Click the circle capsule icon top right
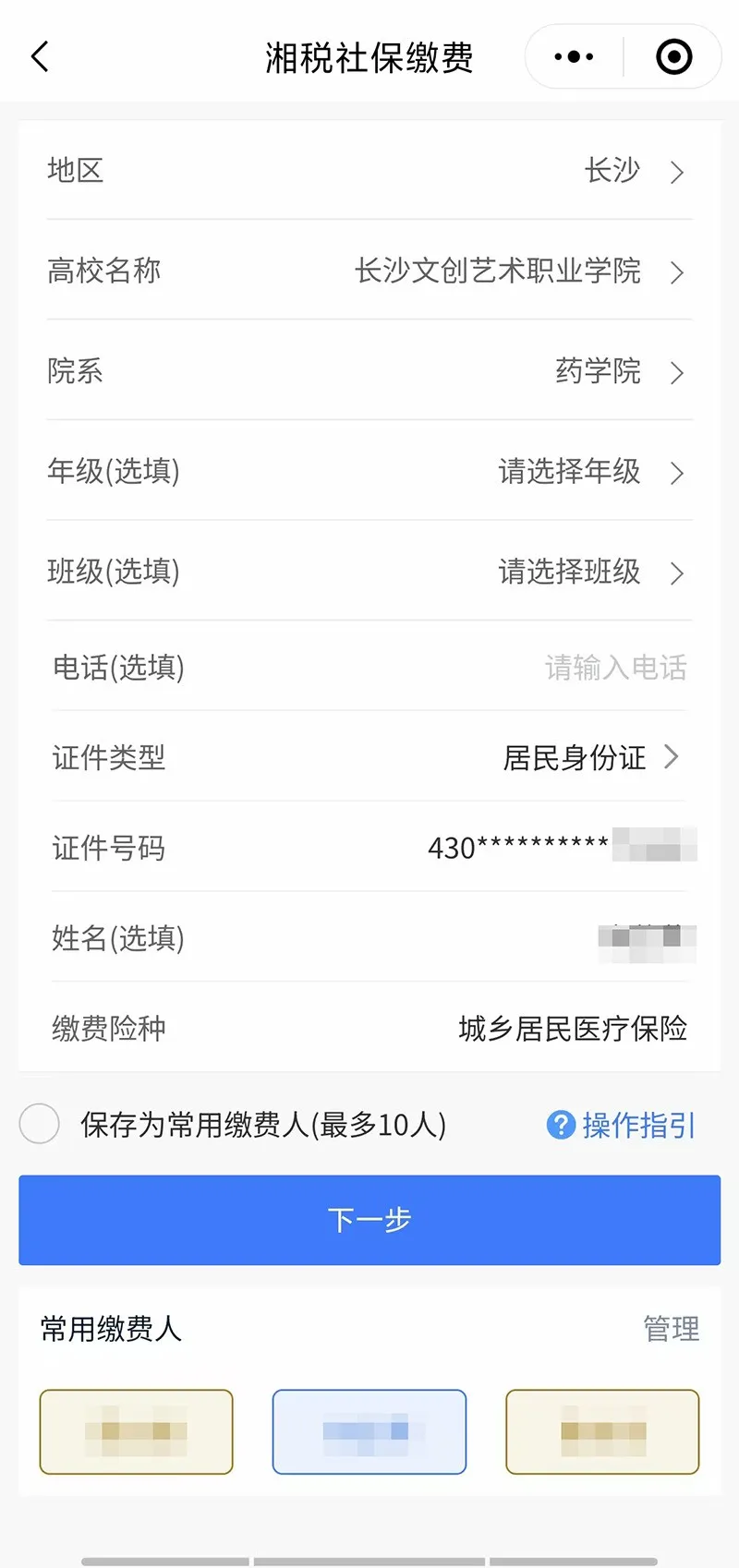 673,55
